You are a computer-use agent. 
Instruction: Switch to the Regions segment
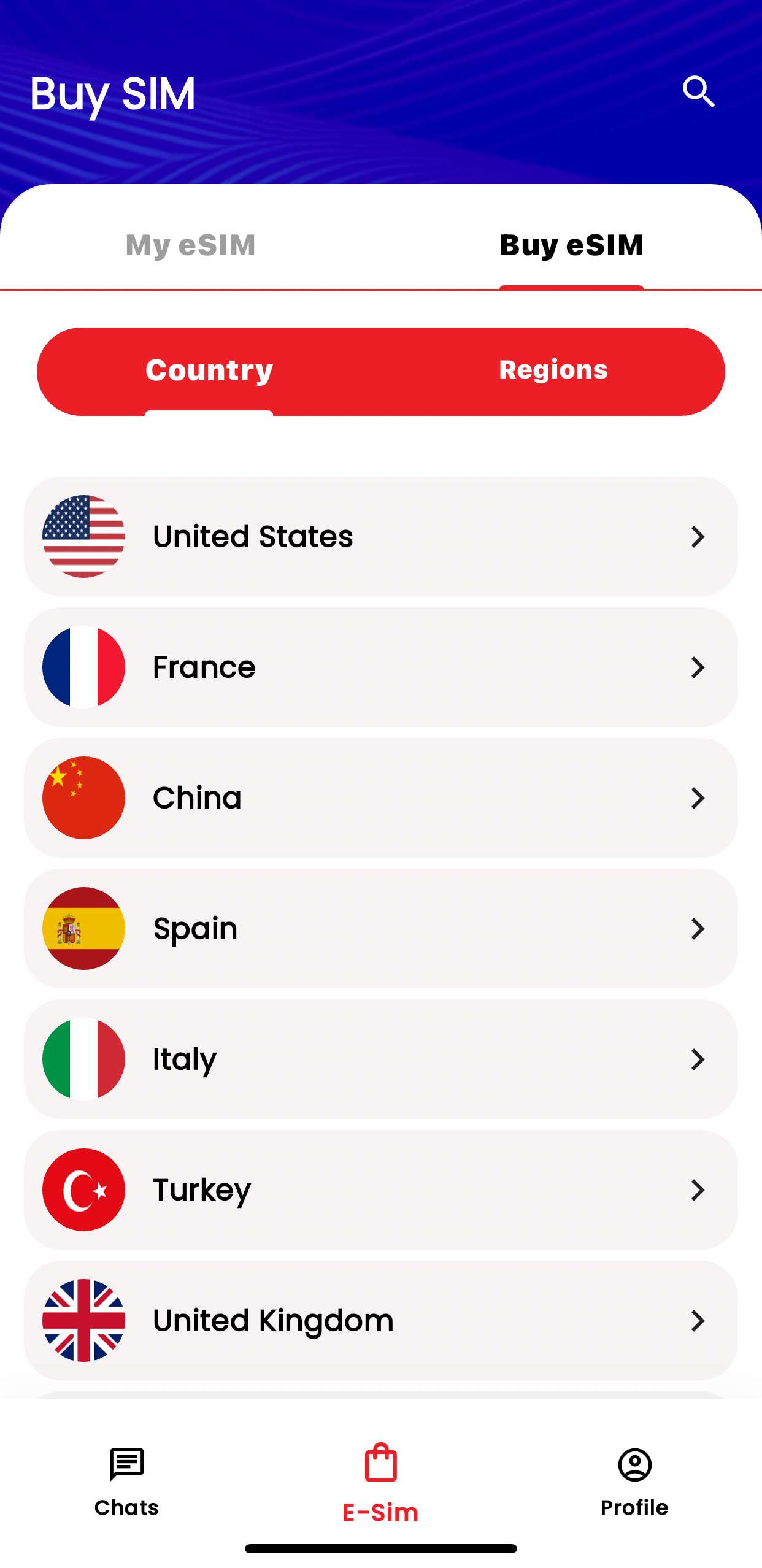tap(553, 371)
